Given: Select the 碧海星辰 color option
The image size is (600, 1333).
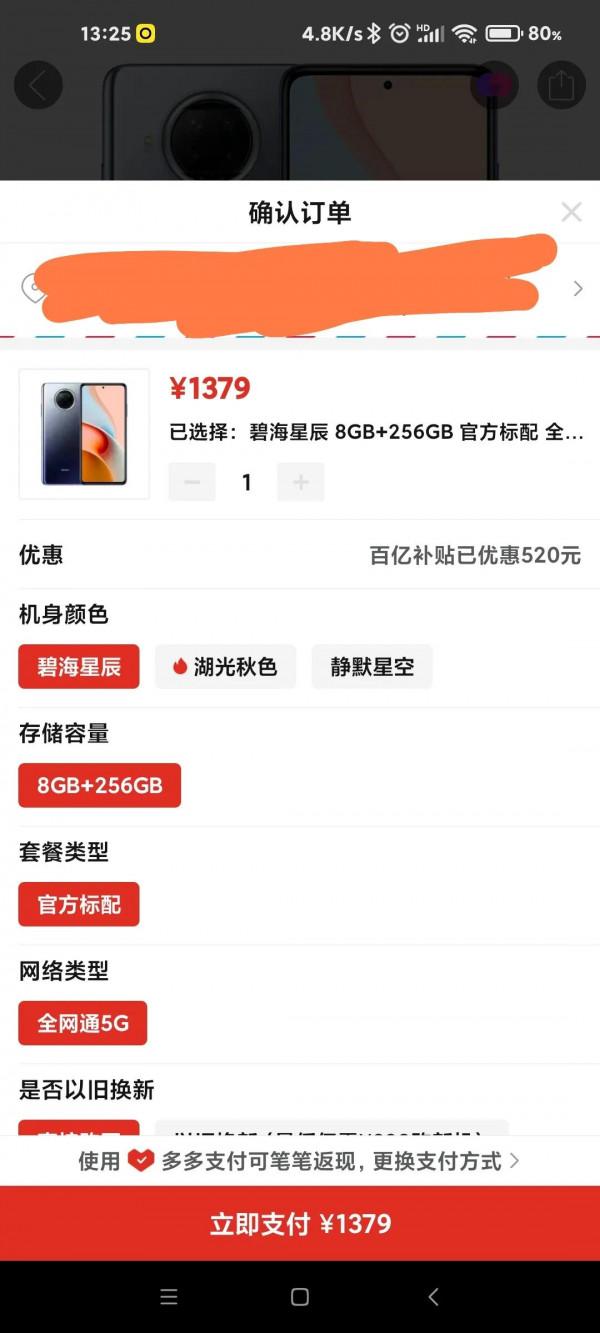Looking at the screenshot, I should tap(79, 667).
